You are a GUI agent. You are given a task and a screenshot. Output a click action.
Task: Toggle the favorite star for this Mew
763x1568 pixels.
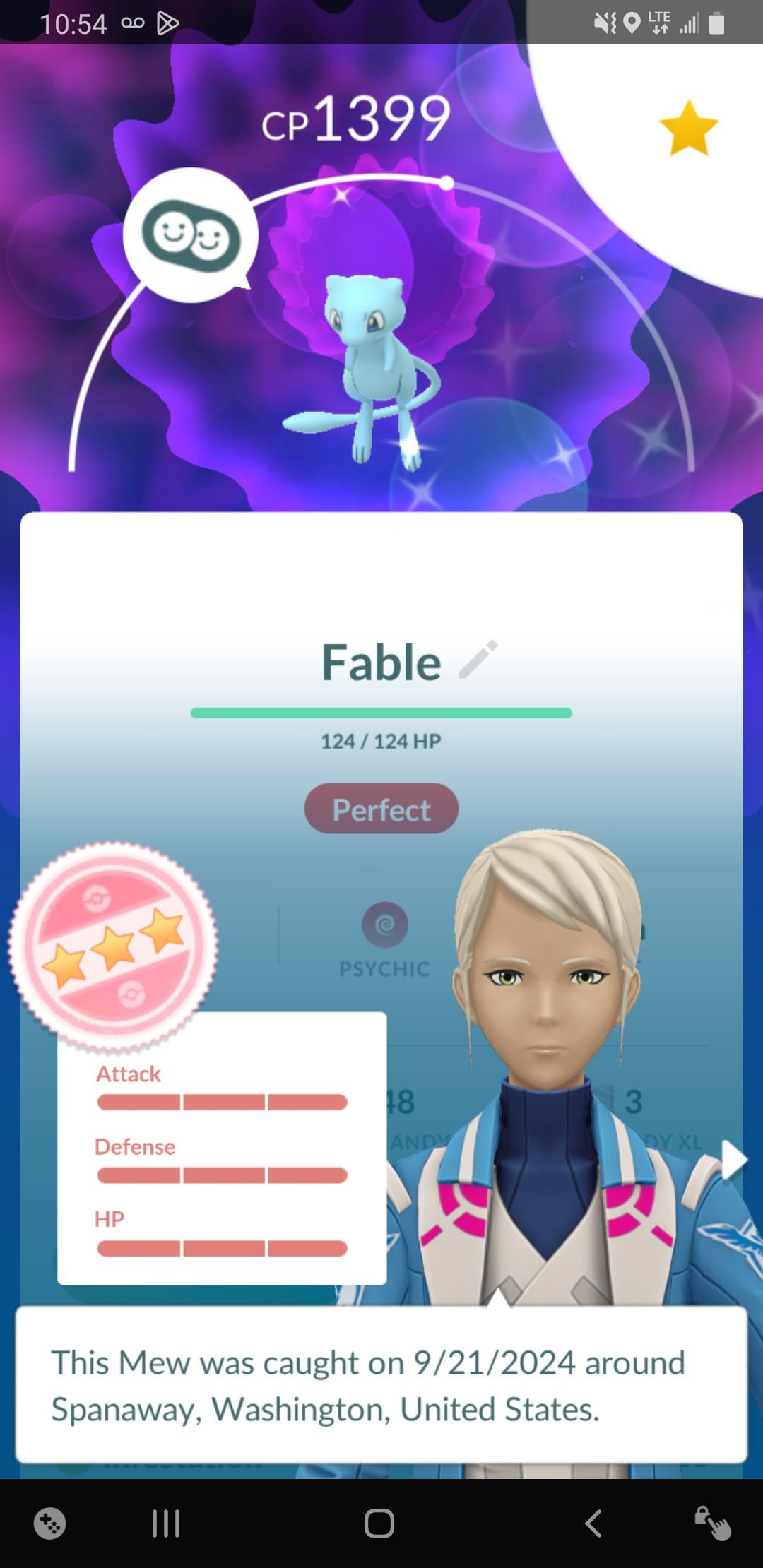click(x=688, y=128)
